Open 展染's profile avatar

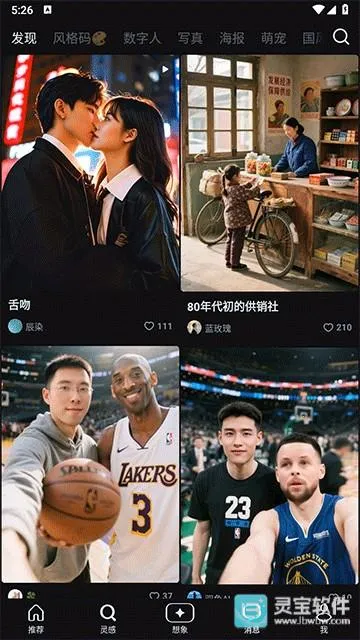click(15, 326)
